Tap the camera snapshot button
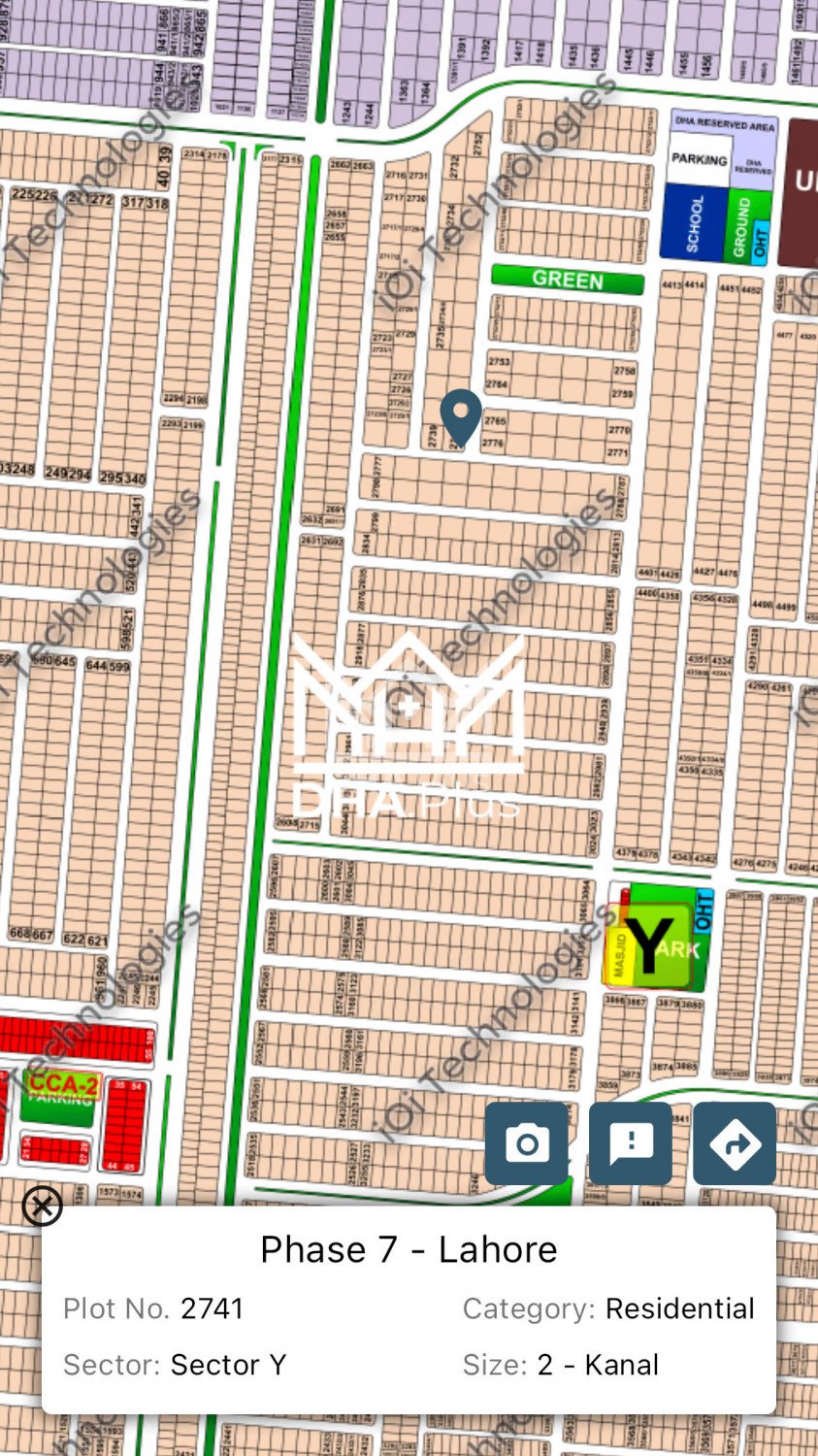This screenshot has width=818, height=1456. coord(526,1142)
